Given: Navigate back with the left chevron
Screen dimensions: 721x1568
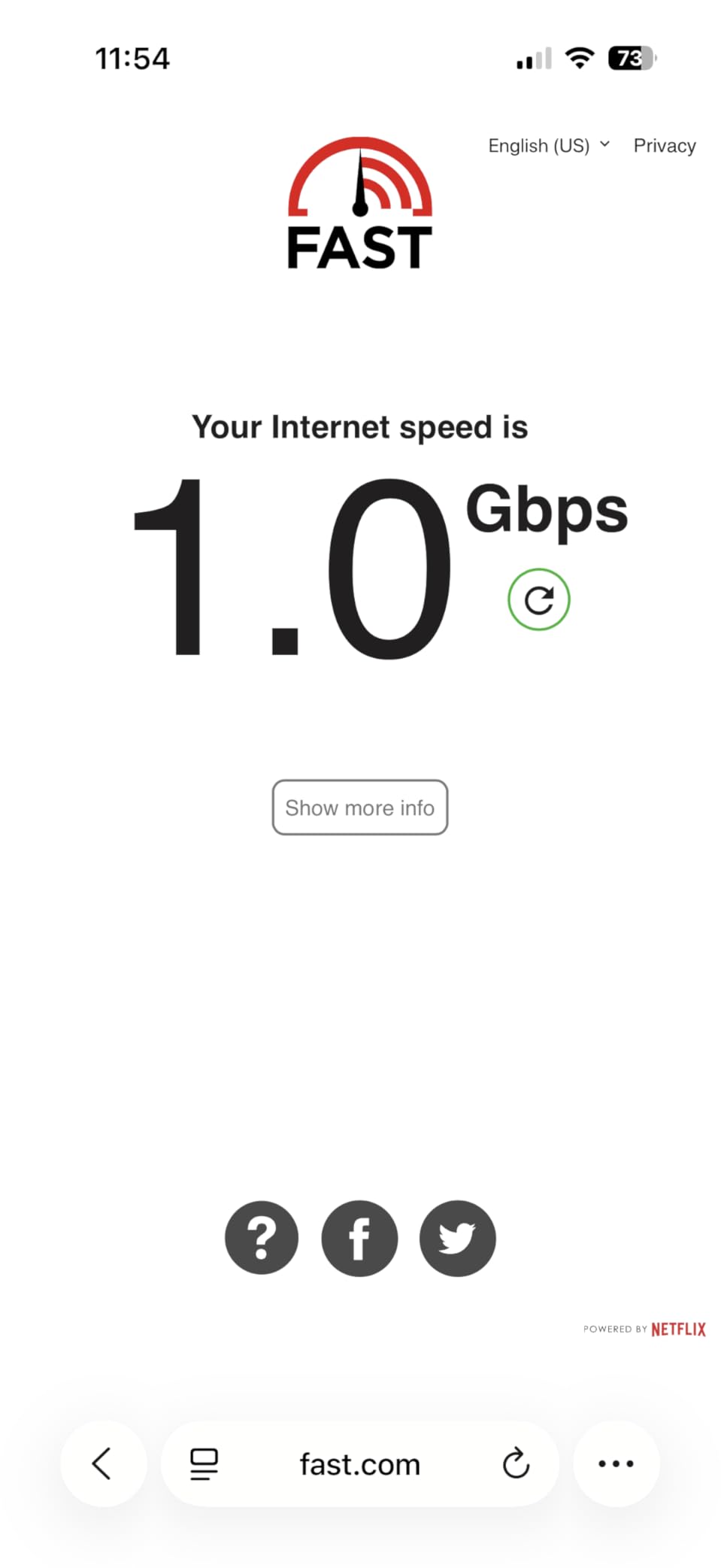Looking at the screenshot, I should point(103,1463).
